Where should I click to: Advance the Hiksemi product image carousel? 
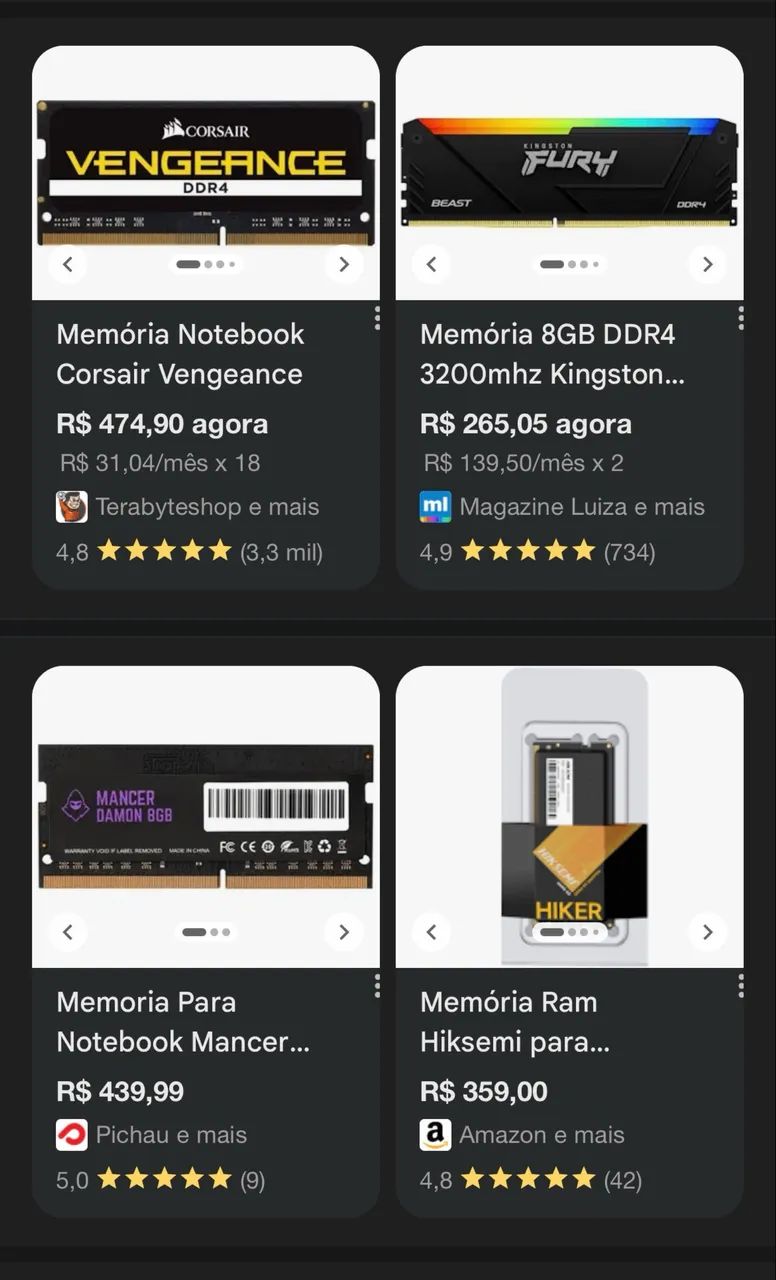708,931
